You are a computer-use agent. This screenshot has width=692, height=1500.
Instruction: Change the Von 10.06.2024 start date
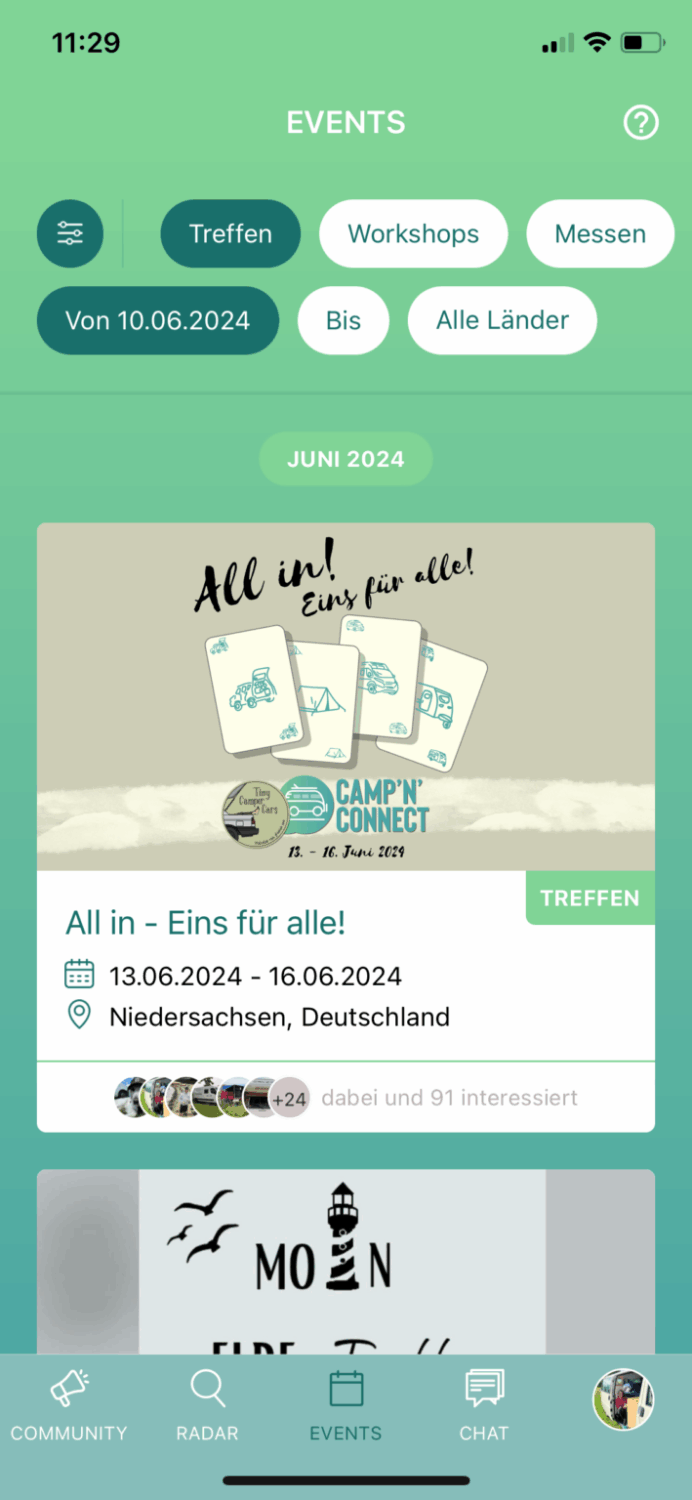click(158, 321)
